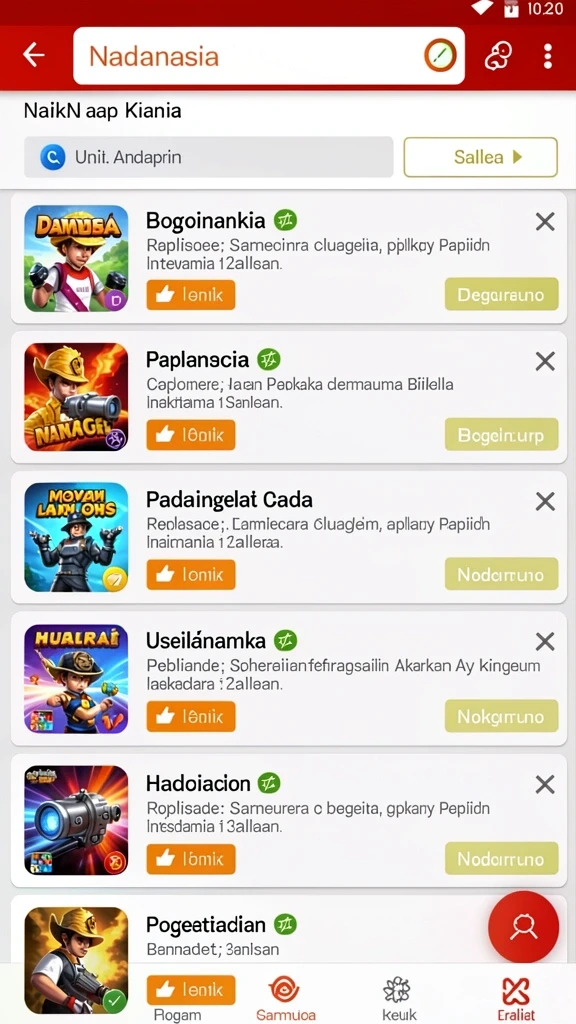576x1024 pixels.
Task: Remove the Useilánamka card
Action: click(x=545, y=642)
